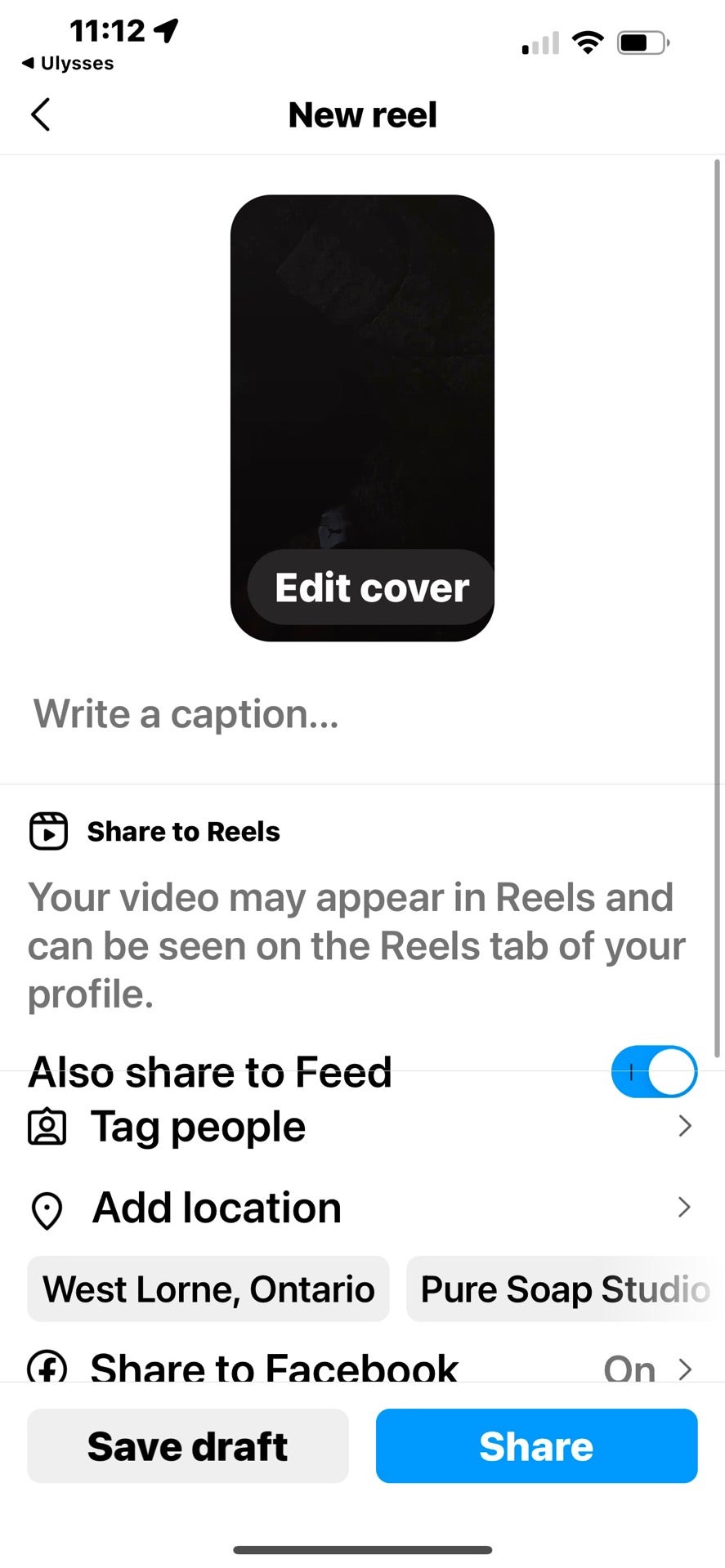Select Pure Soap Studio location chip
Viewport: 725px width, 1568px height.
pos(564,1289)
